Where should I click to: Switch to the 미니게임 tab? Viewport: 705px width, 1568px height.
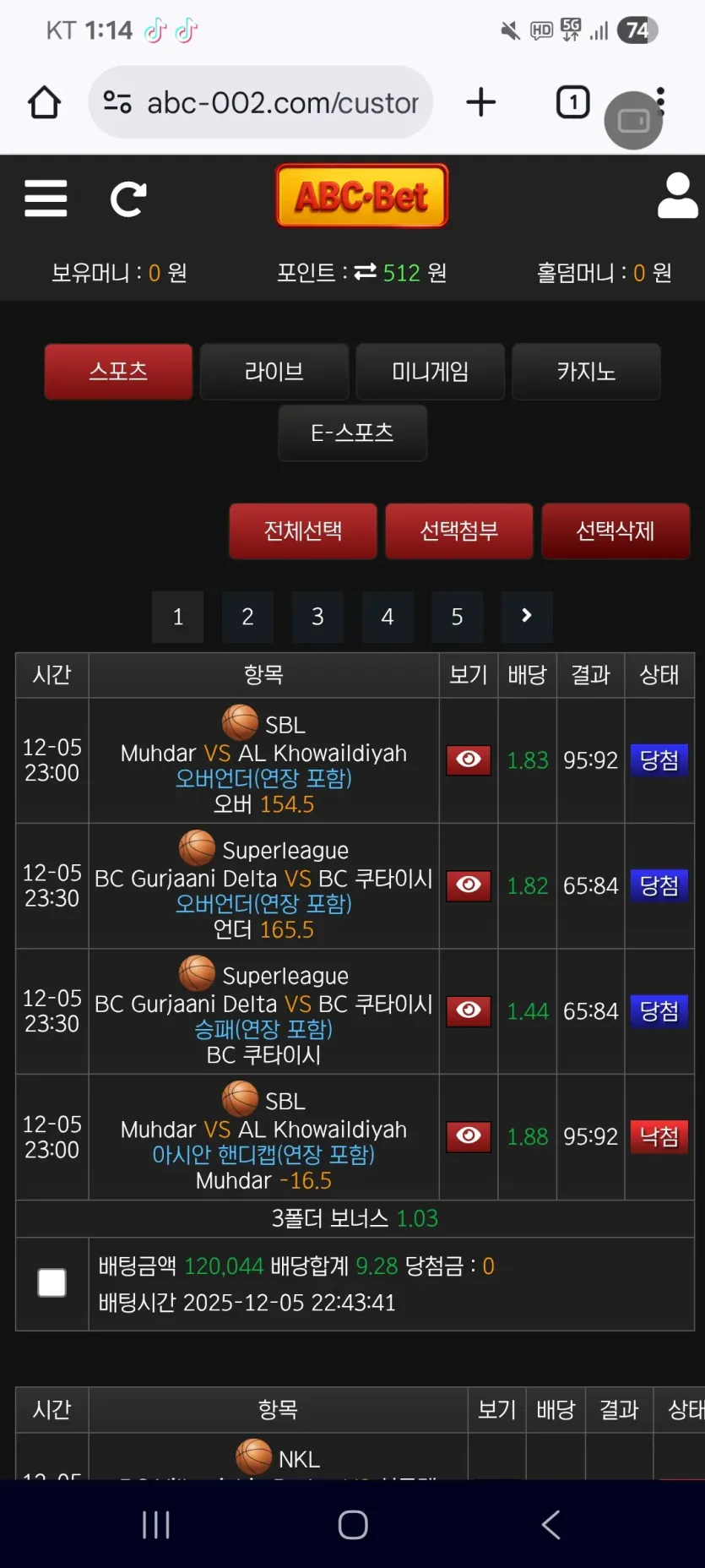coord(431,371)
